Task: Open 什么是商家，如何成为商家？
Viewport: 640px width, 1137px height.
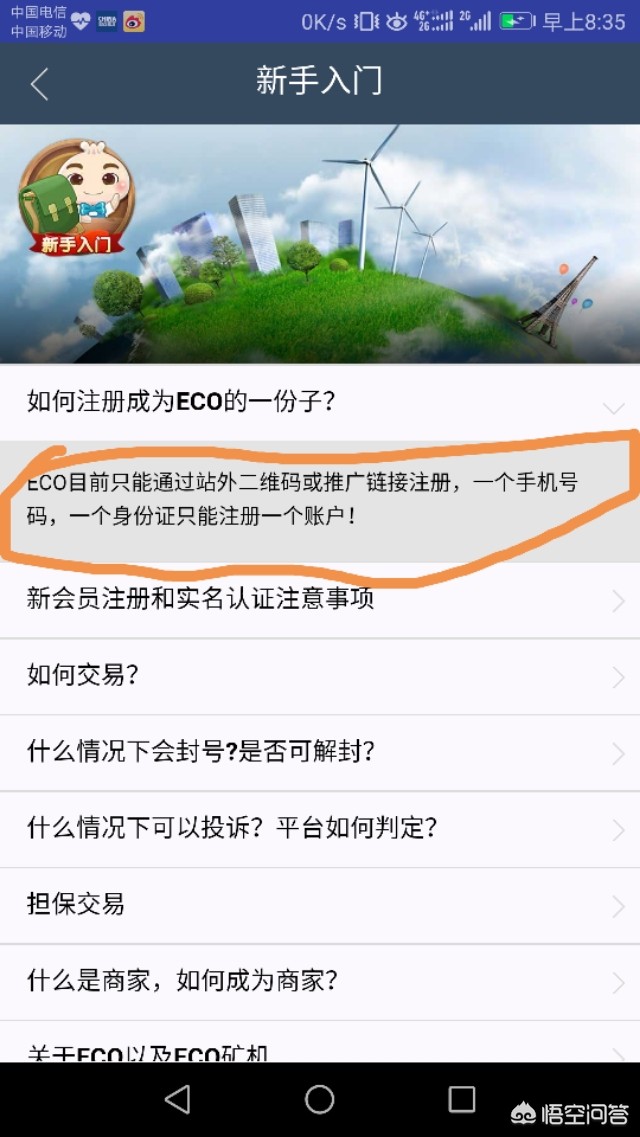Action: click(320, 981)
